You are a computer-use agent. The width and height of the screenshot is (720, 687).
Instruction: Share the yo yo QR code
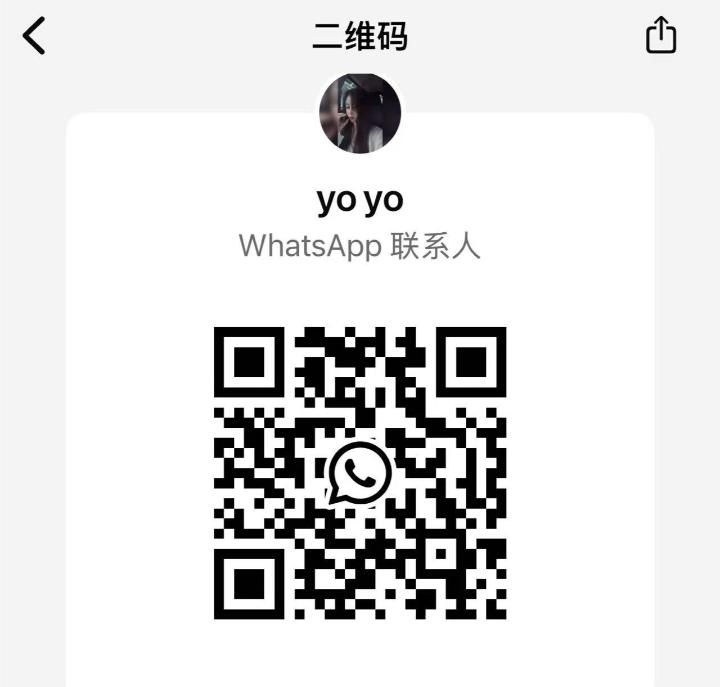[661, 37]
